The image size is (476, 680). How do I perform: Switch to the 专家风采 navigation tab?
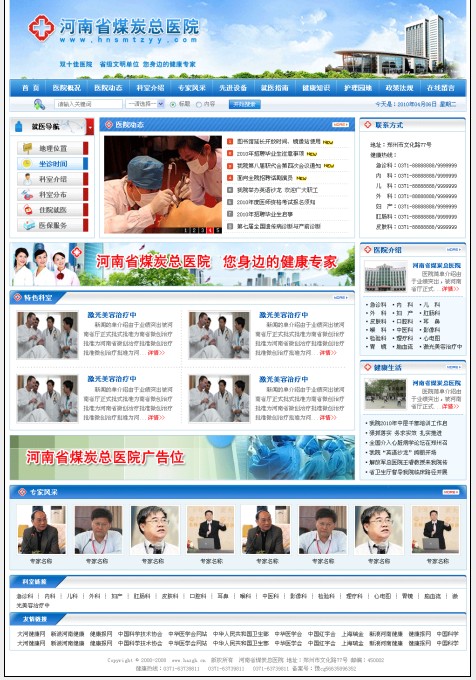(192, 88)
